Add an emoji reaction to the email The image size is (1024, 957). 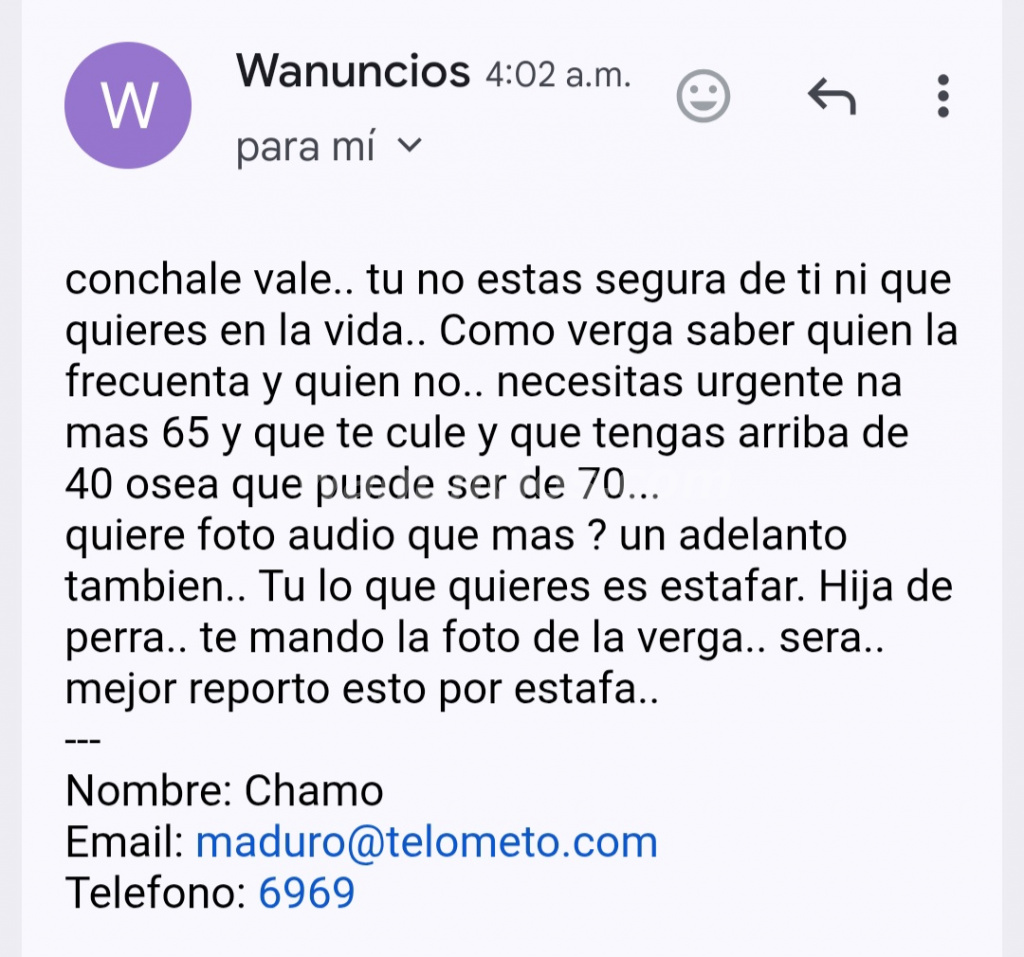[x=703, y=97]
